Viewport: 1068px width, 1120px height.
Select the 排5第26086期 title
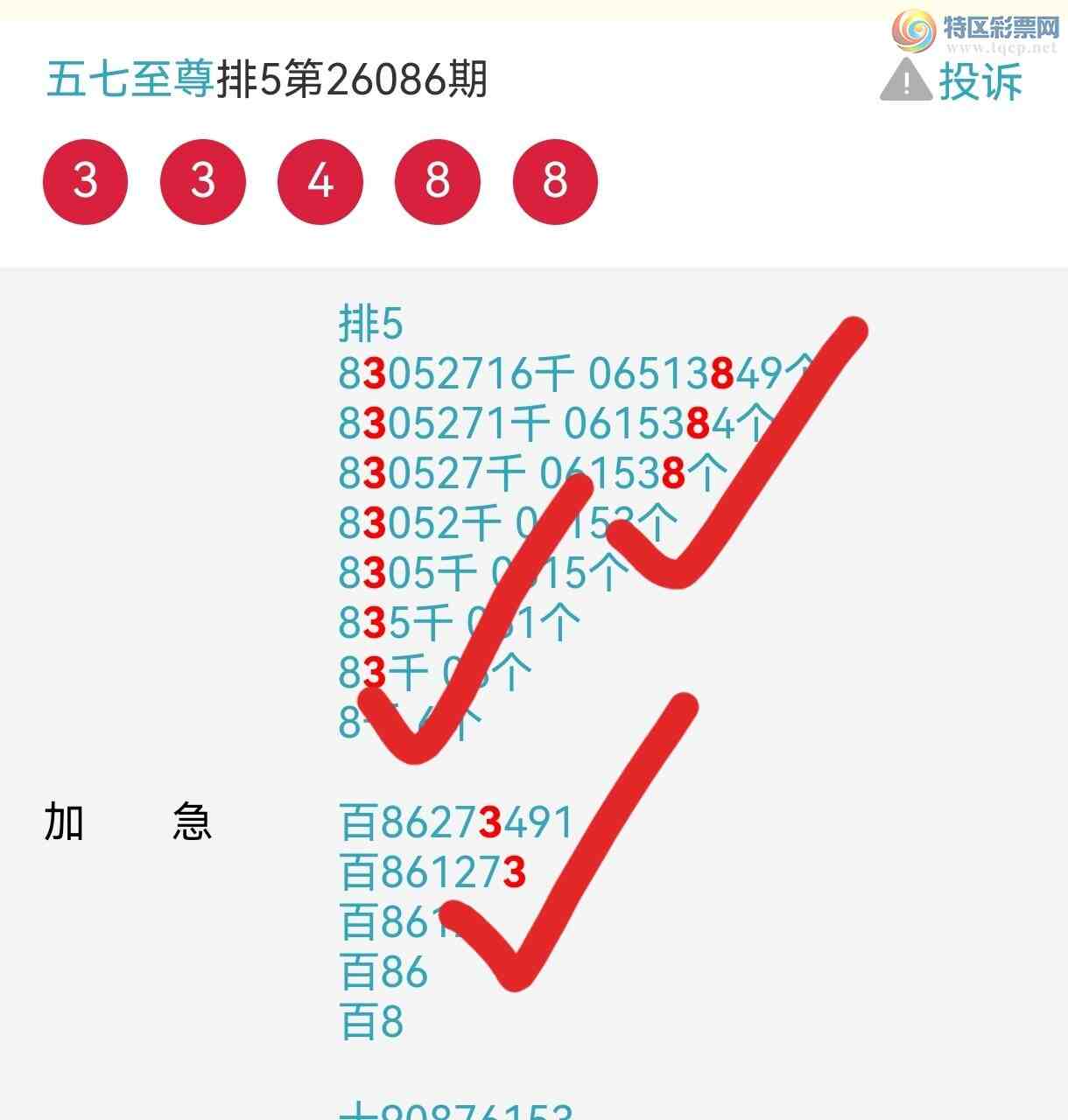(x=350, y=80)
